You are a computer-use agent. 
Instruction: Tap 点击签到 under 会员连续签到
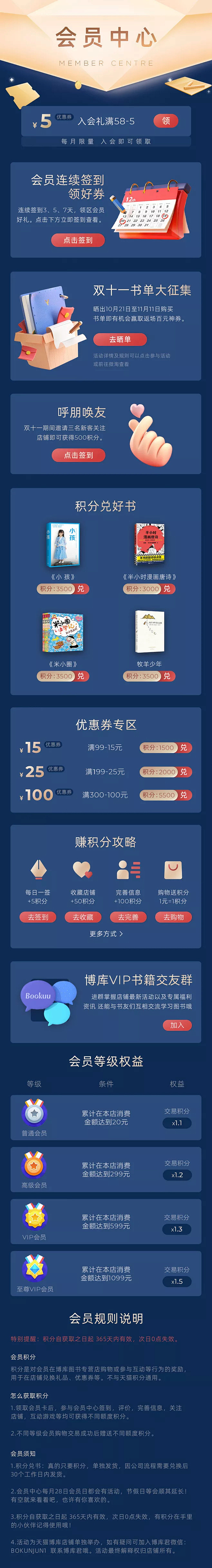click(x=78, y=240)
